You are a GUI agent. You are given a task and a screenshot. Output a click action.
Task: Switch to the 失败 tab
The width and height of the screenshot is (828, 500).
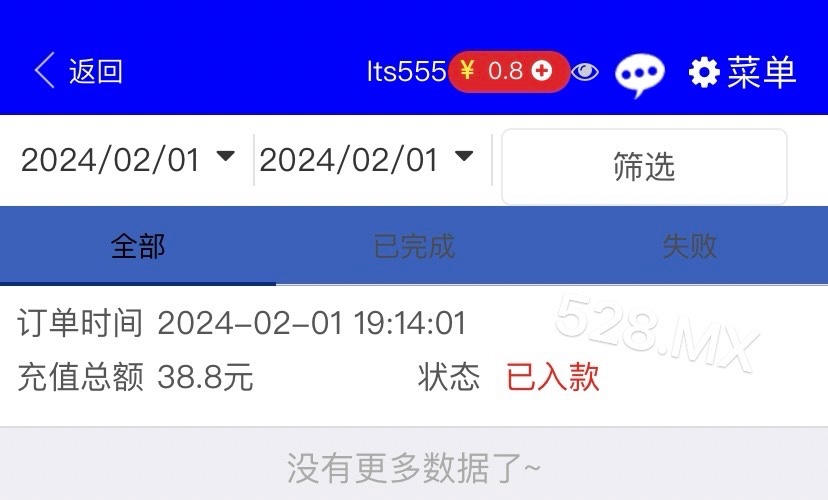point(690,246)
